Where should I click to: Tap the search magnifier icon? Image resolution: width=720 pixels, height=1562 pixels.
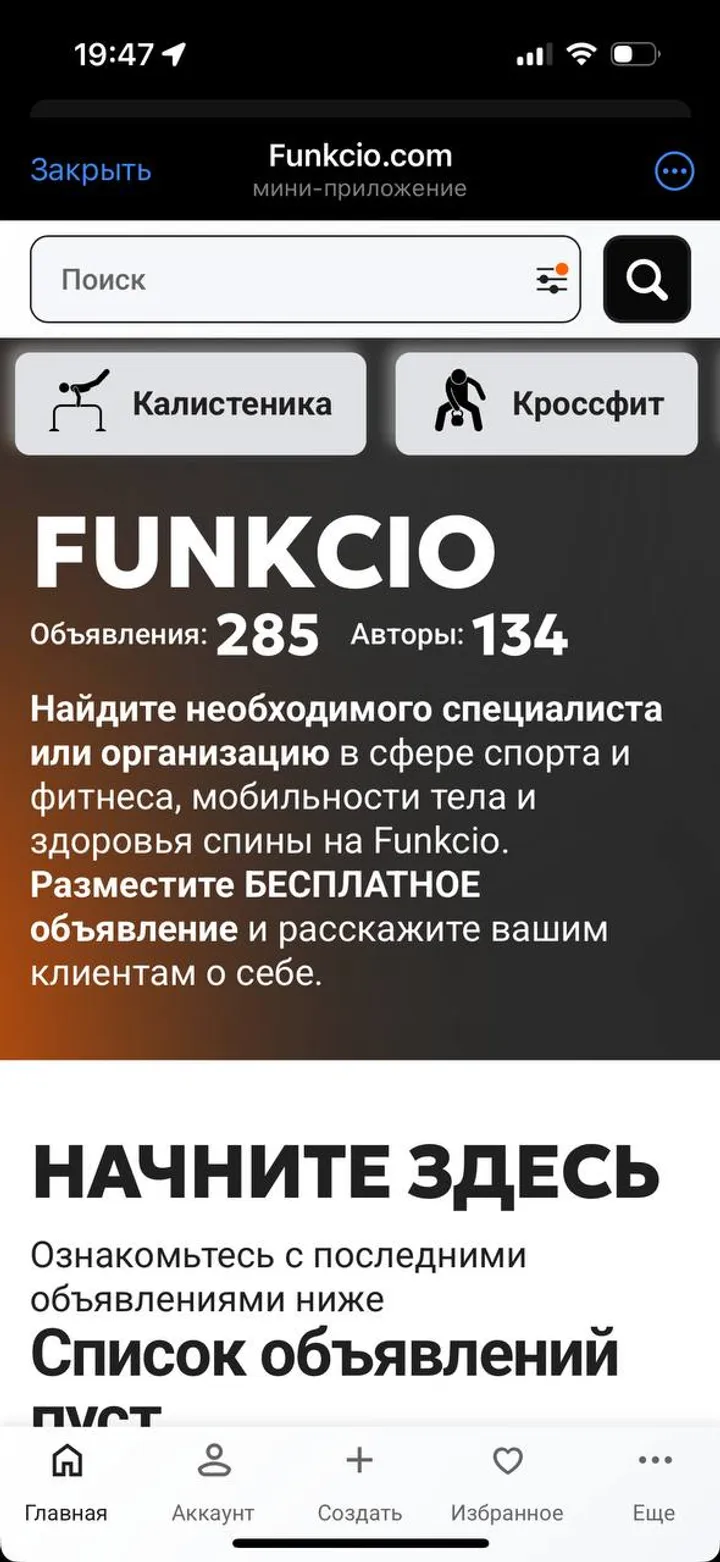click(x=646, y=279)
